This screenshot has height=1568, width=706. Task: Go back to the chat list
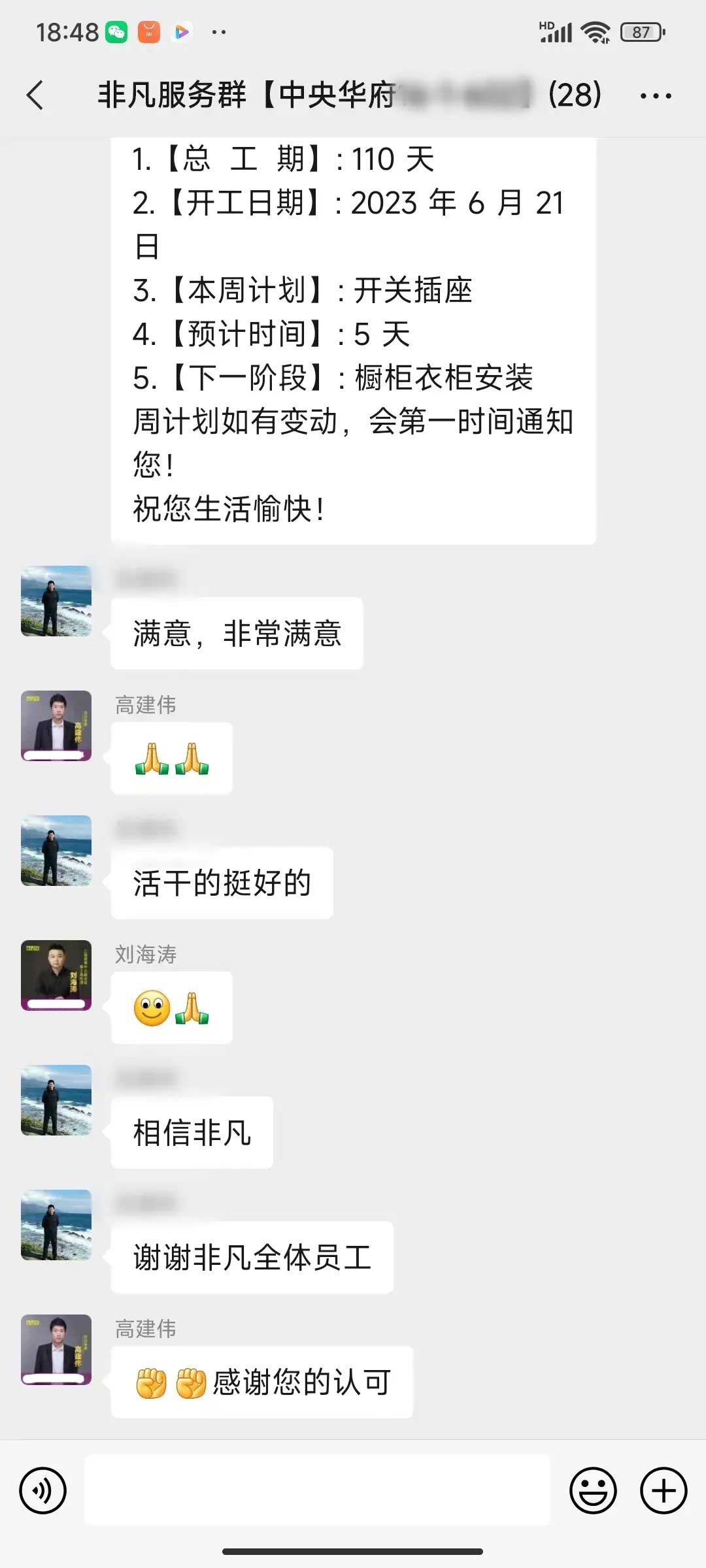click(x=35, y=95)
